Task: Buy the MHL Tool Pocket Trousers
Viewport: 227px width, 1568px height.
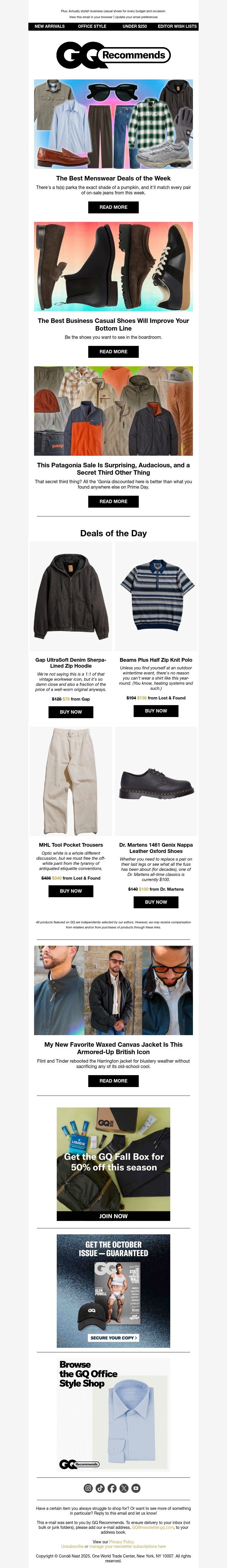Action: pyautogui.click(x=71, y=890)
